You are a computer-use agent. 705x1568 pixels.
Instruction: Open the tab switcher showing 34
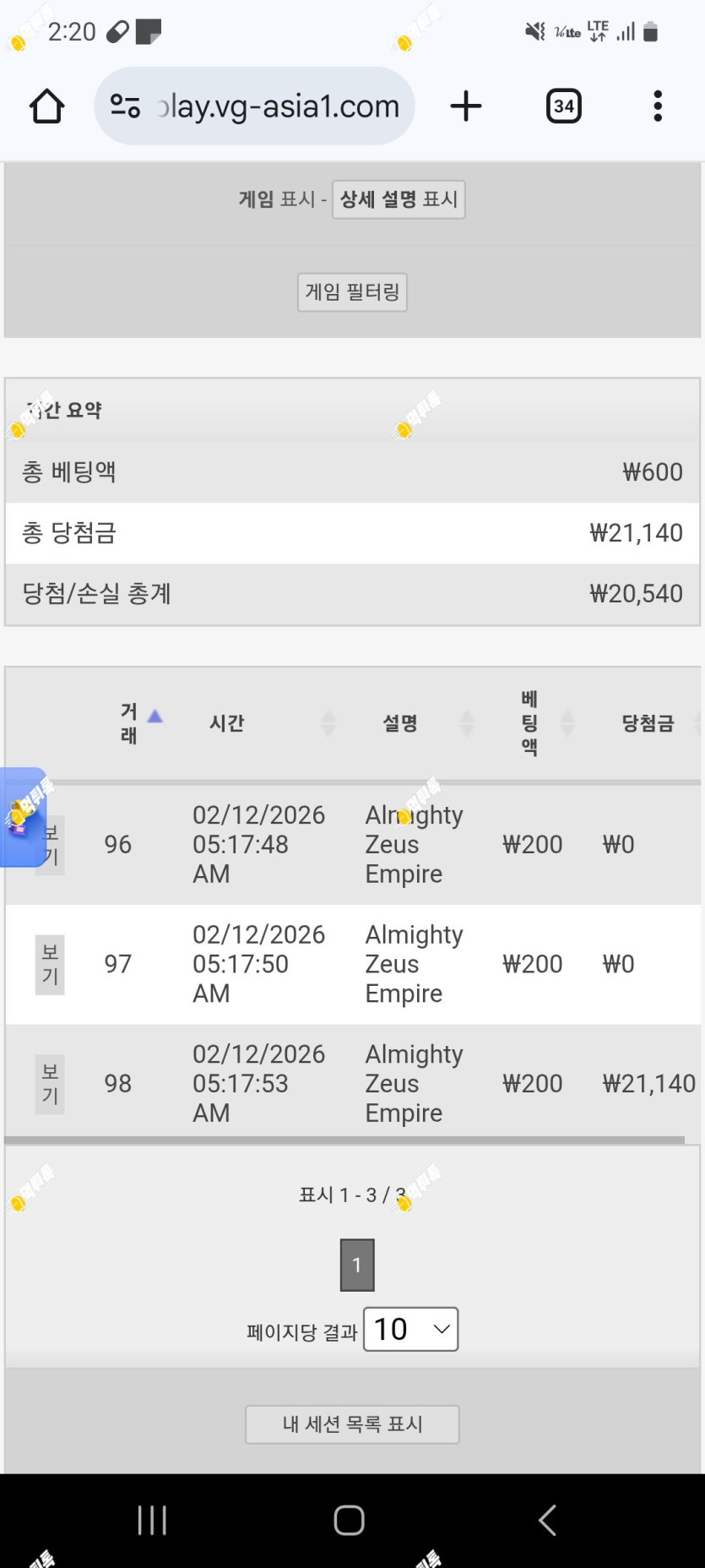point(564,106)
